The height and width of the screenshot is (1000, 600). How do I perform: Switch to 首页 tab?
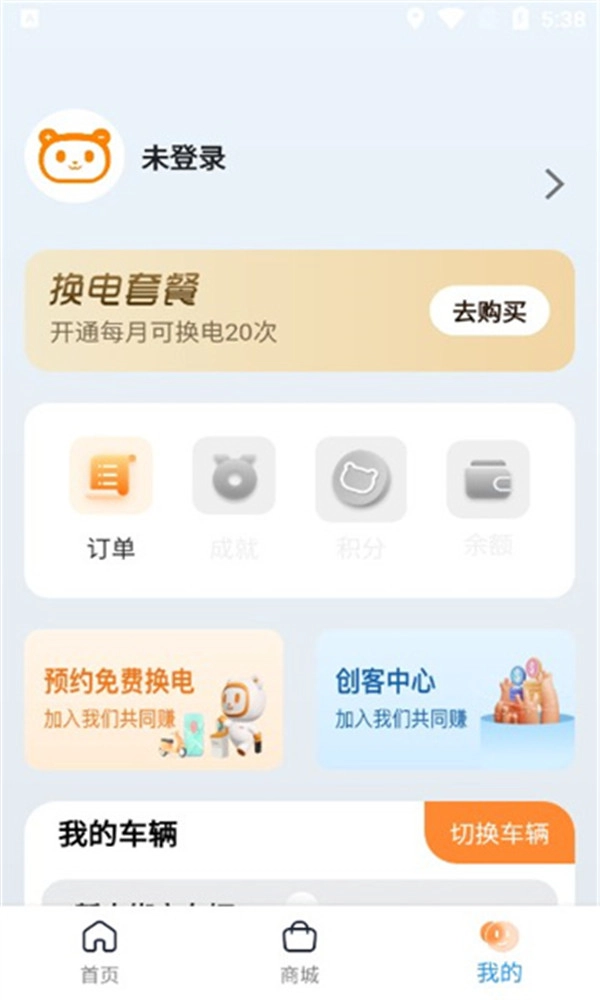[99, 951]
